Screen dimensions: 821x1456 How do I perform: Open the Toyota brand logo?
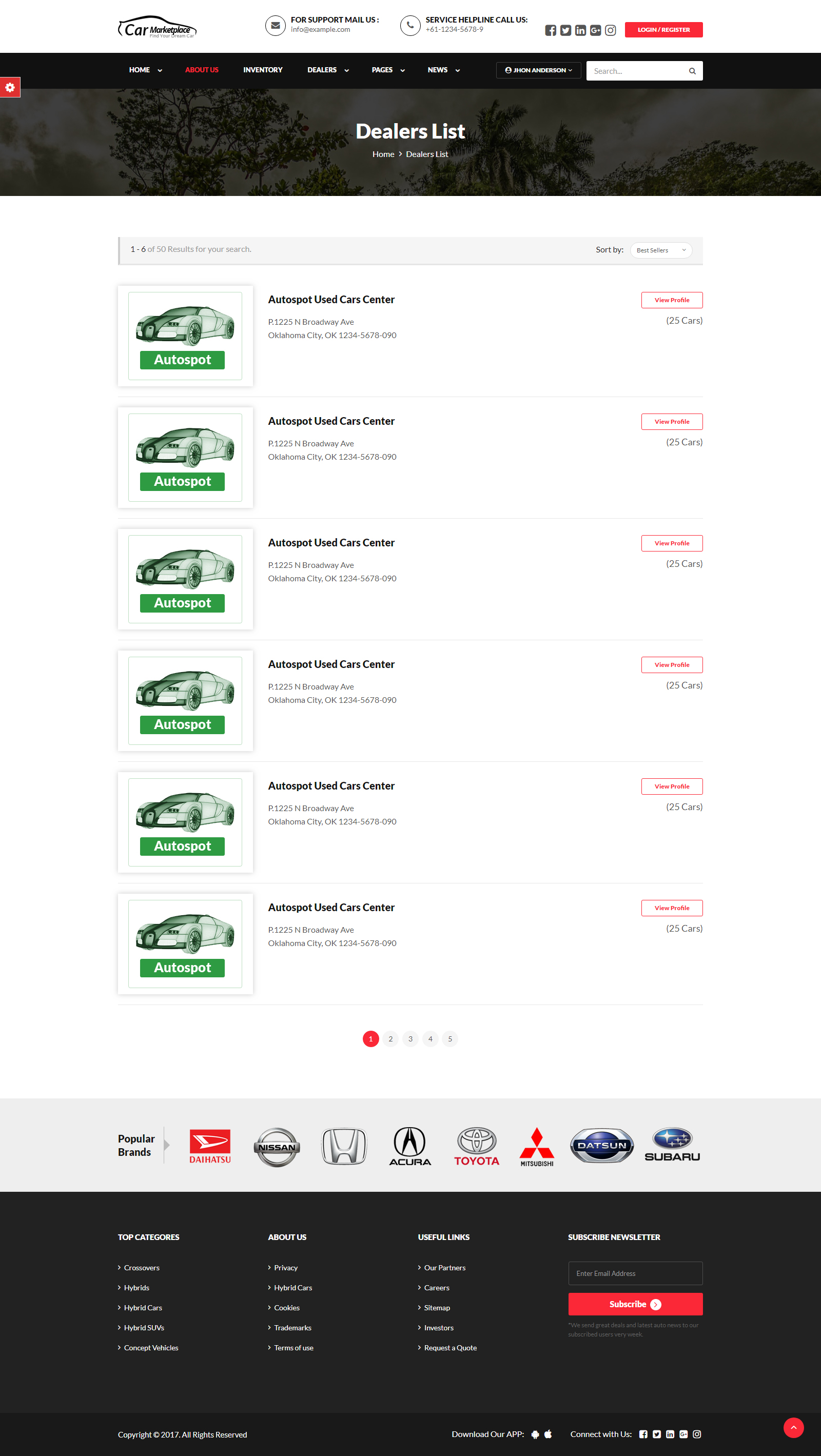(x=477, y=1146)
